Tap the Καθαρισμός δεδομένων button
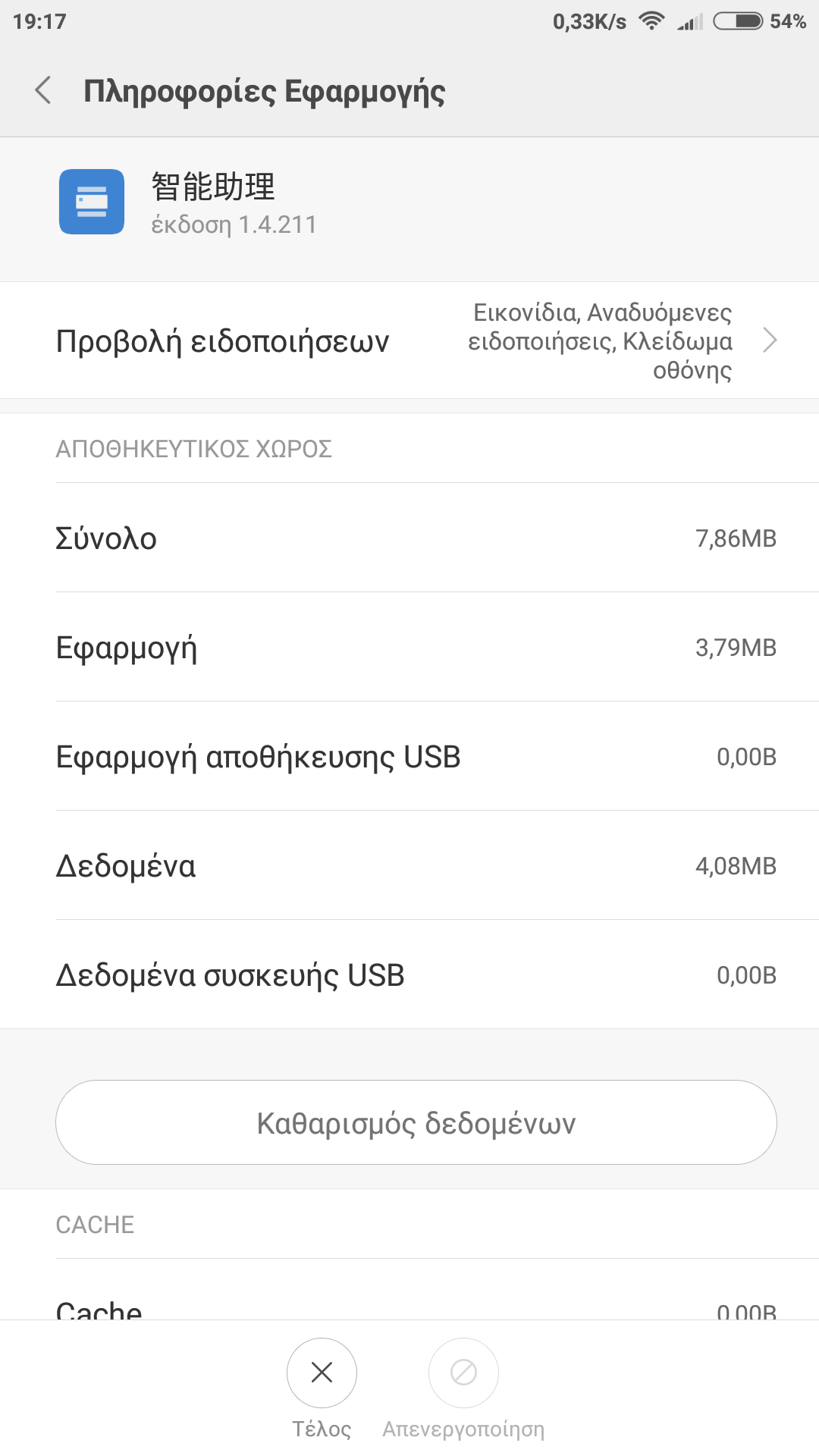This screenshot has height=1456, width=819. pos(416,1122)
